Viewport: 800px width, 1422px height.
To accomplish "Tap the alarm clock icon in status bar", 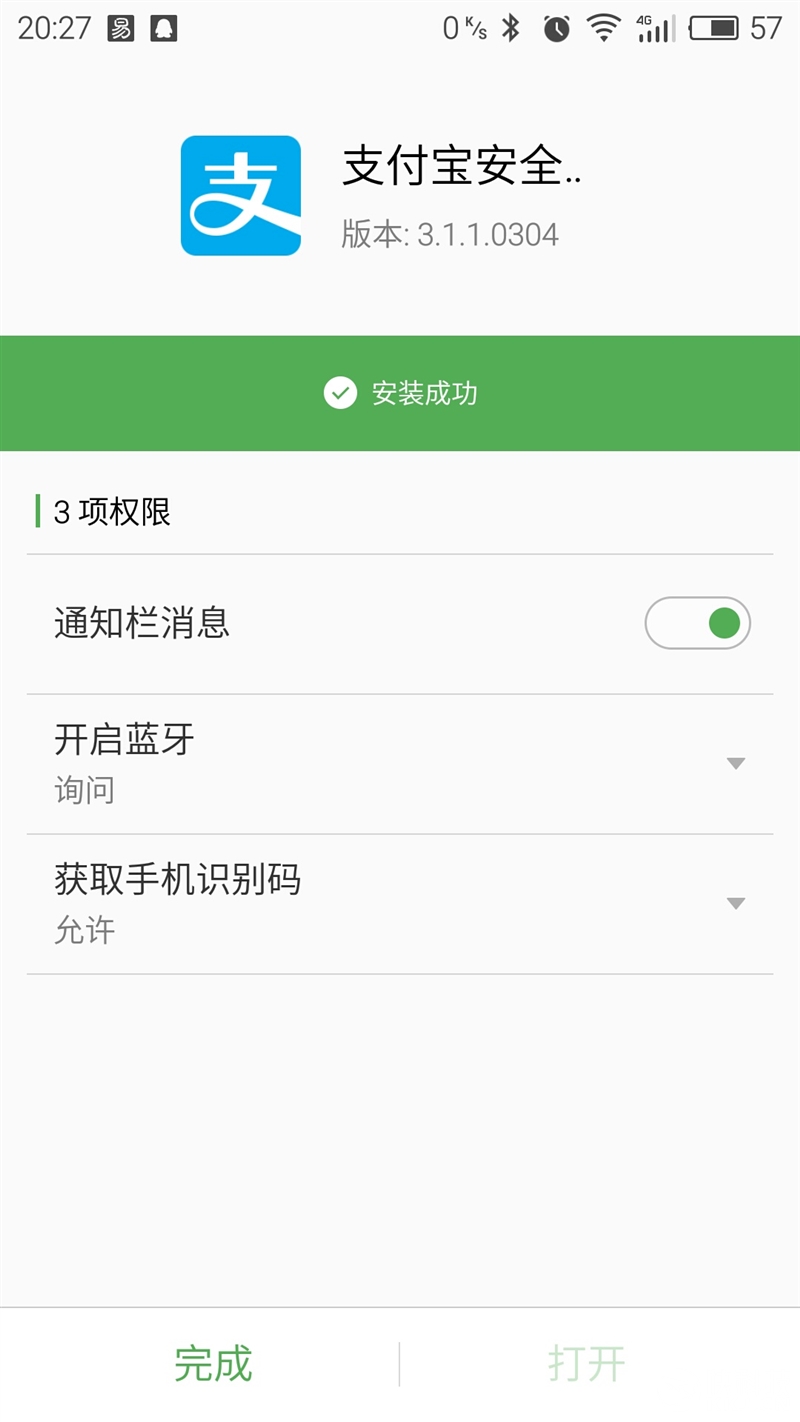I will pos(555,28).
